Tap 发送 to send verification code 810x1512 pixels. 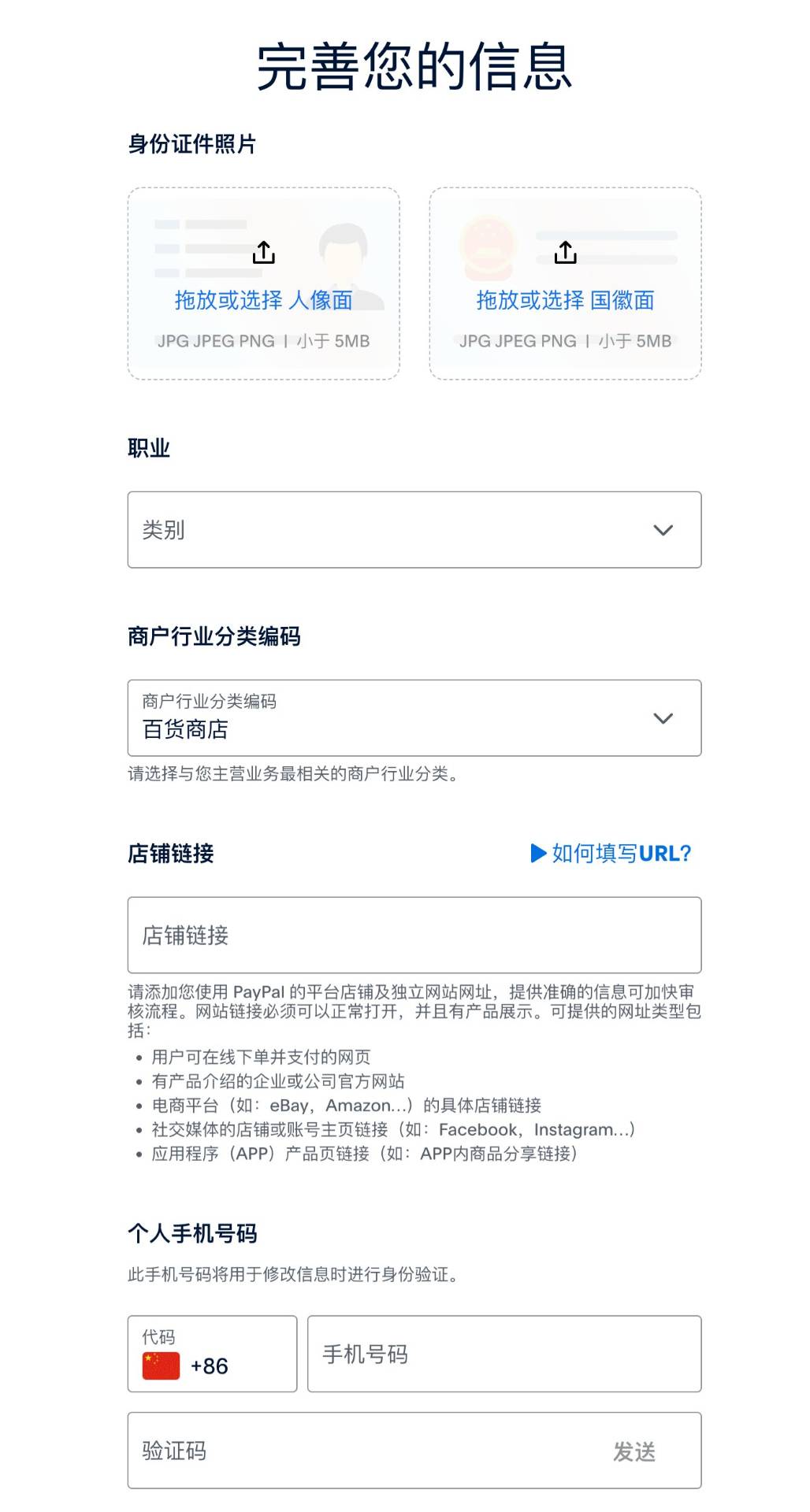[634, 1451]
